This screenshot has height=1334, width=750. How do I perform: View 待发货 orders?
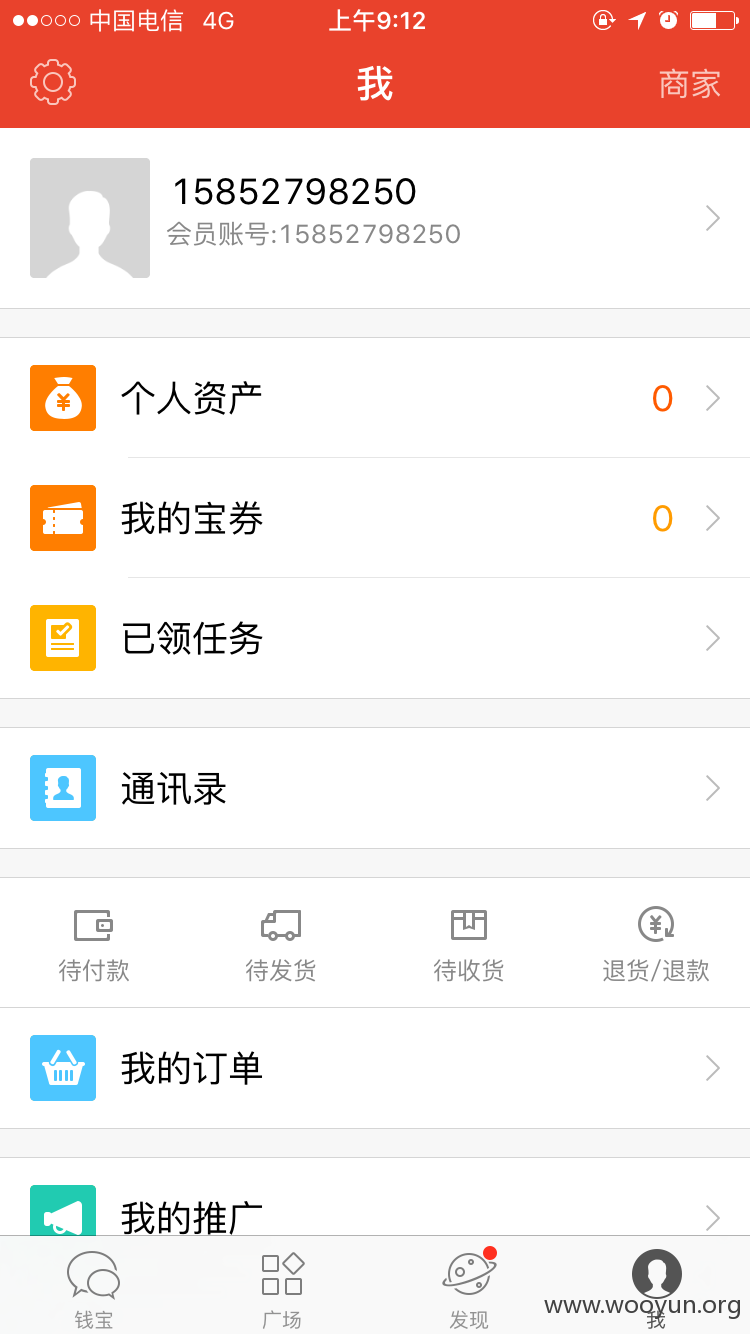click(x=281, y=944)
